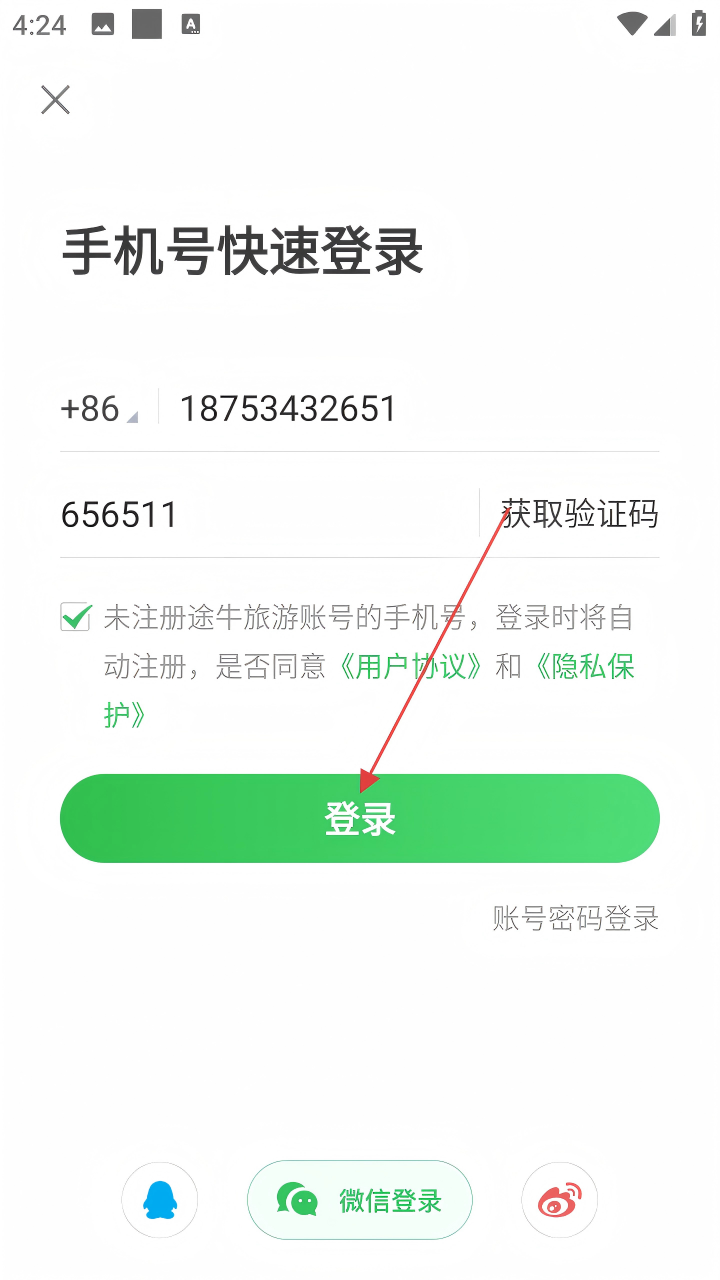Viewport: 720px width, 1280px height.
Task: Open the 《用户协议》 link
Action: [x=411, y=667]
